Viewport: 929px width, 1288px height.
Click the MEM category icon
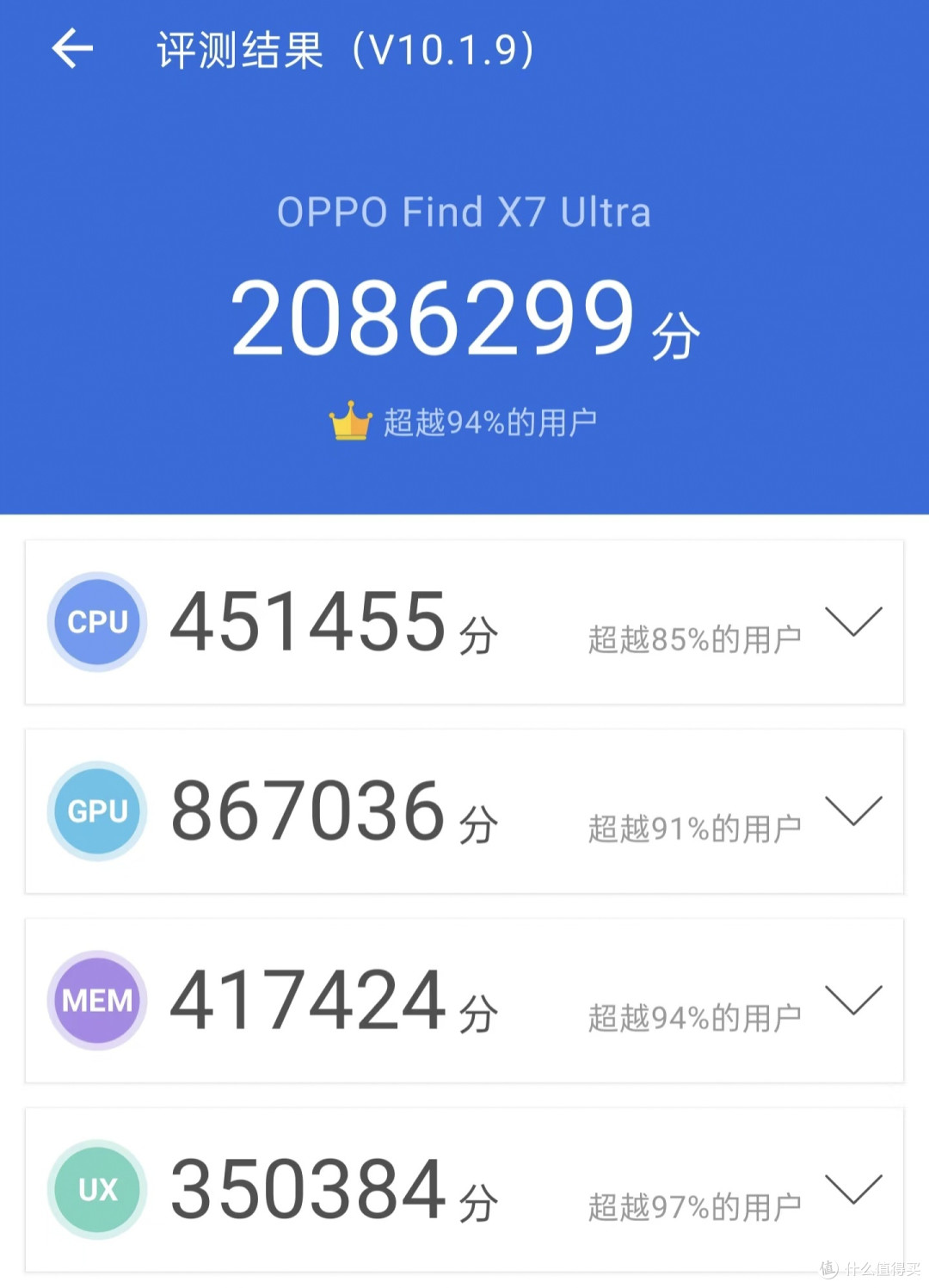(96, 999)
